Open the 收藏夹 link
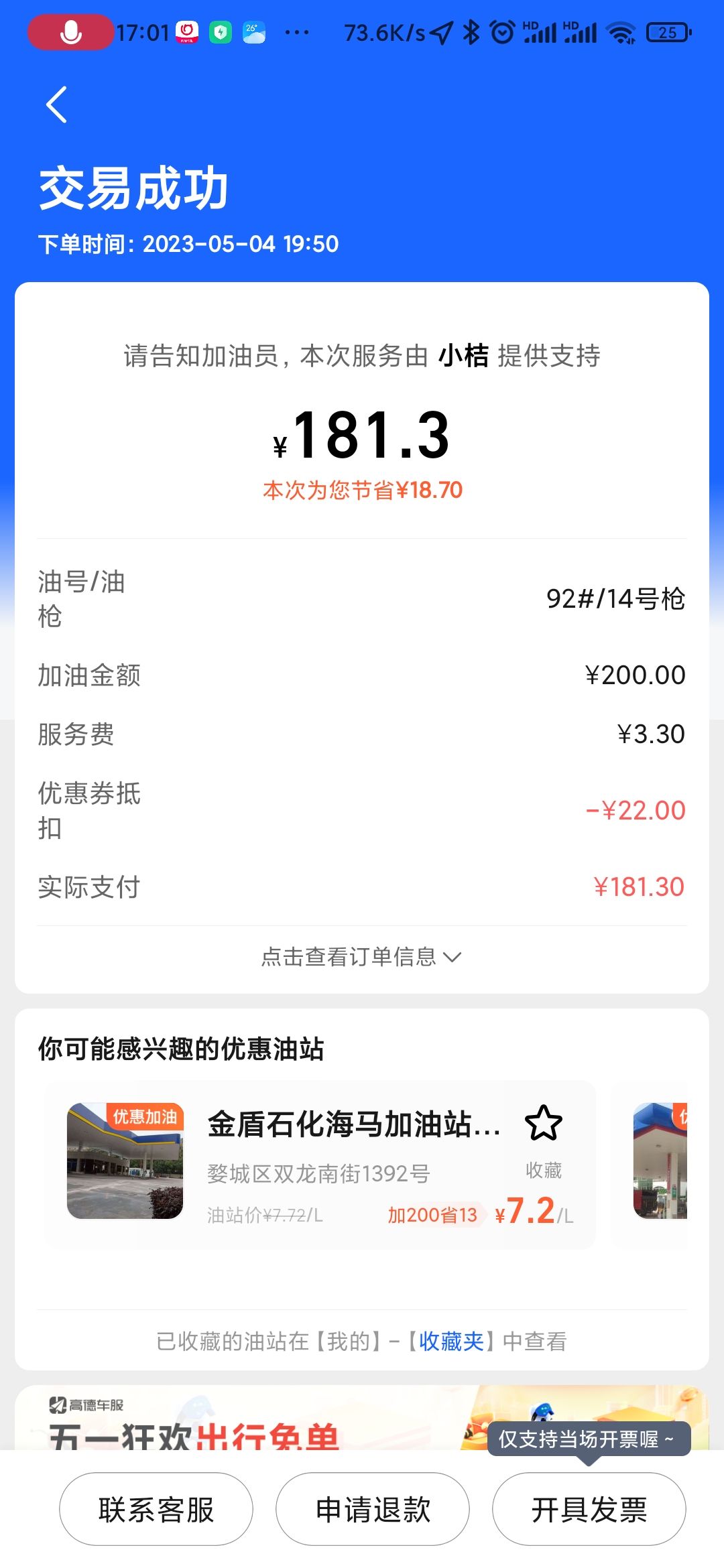724x1568 pixels. tap(451, 1341)
